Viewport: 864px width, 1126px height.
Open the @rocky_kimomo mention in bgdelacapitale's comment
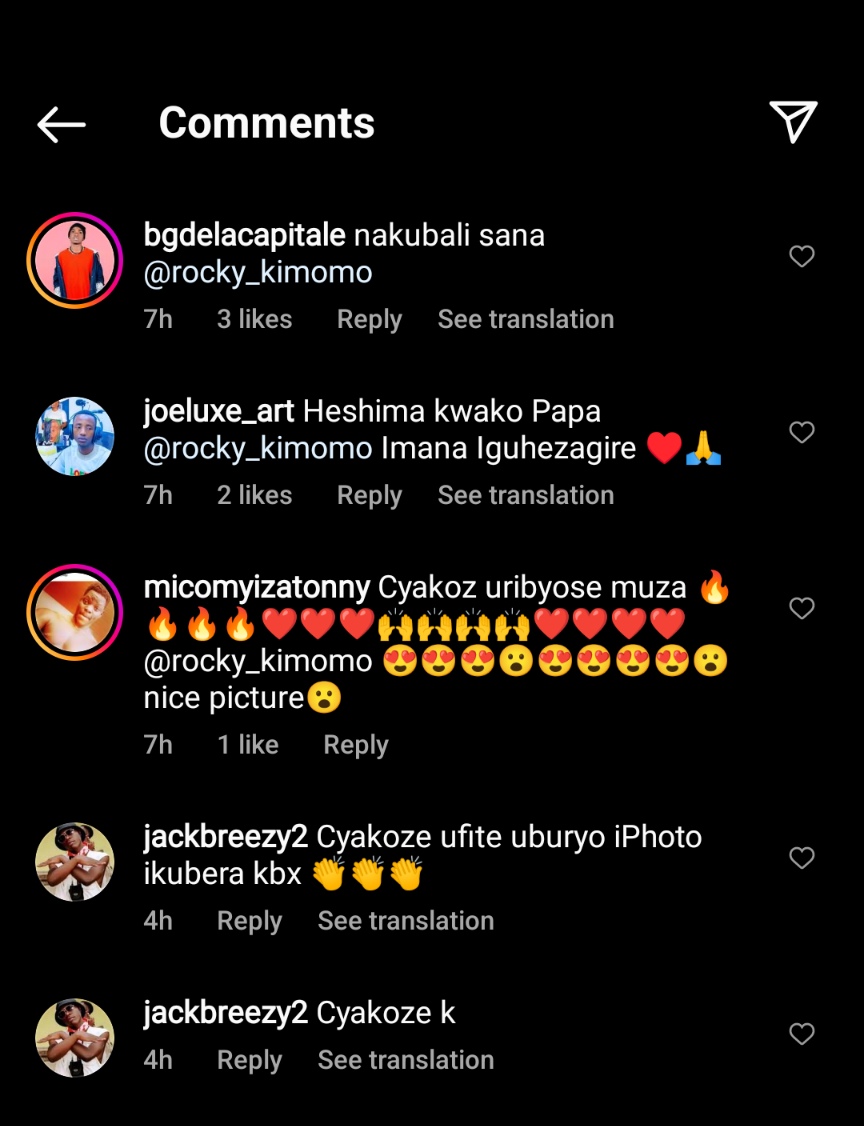(x=258, y=273)
